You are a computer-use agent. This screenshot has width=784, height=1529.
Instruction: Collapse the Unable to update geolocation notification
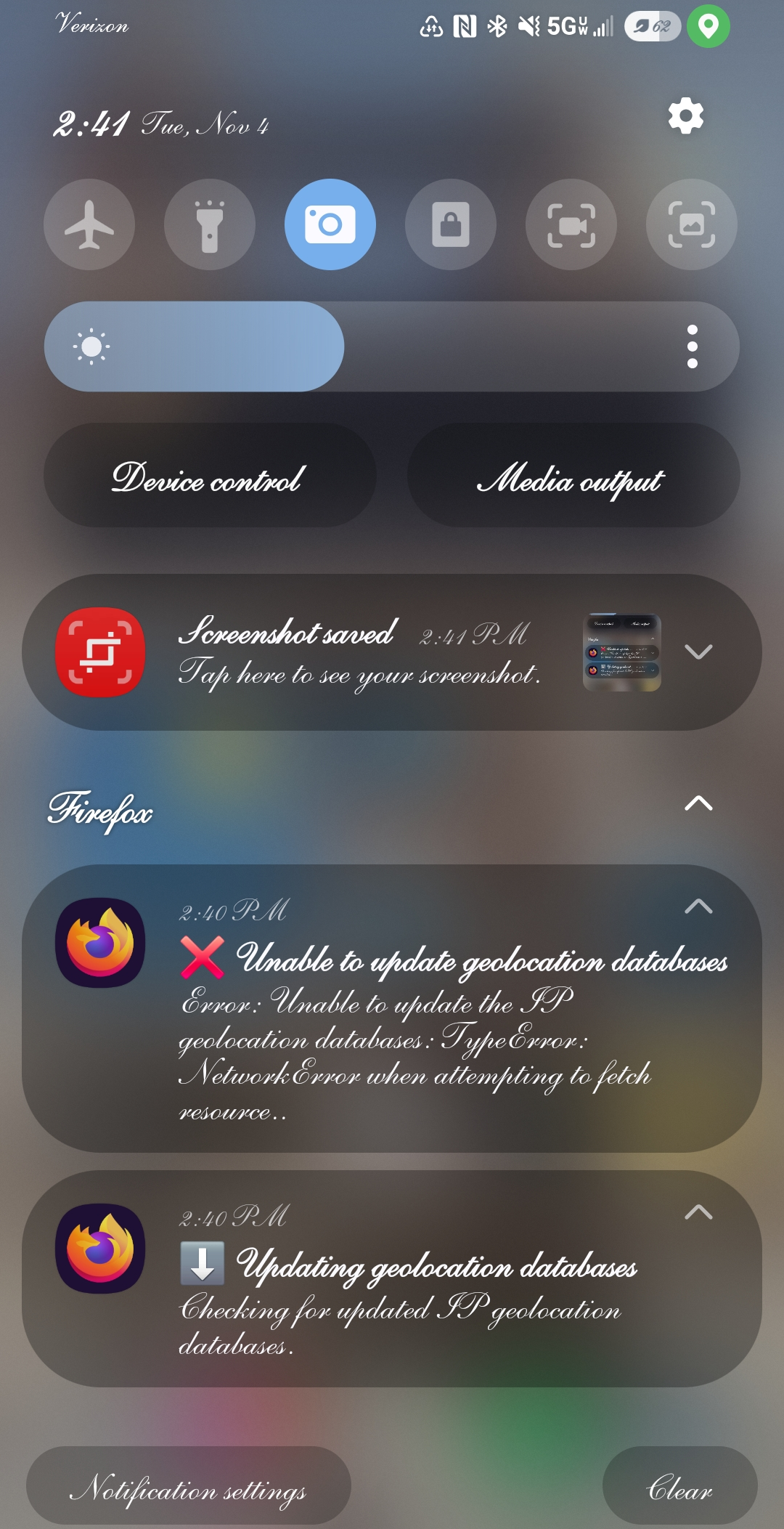(698, 907)
